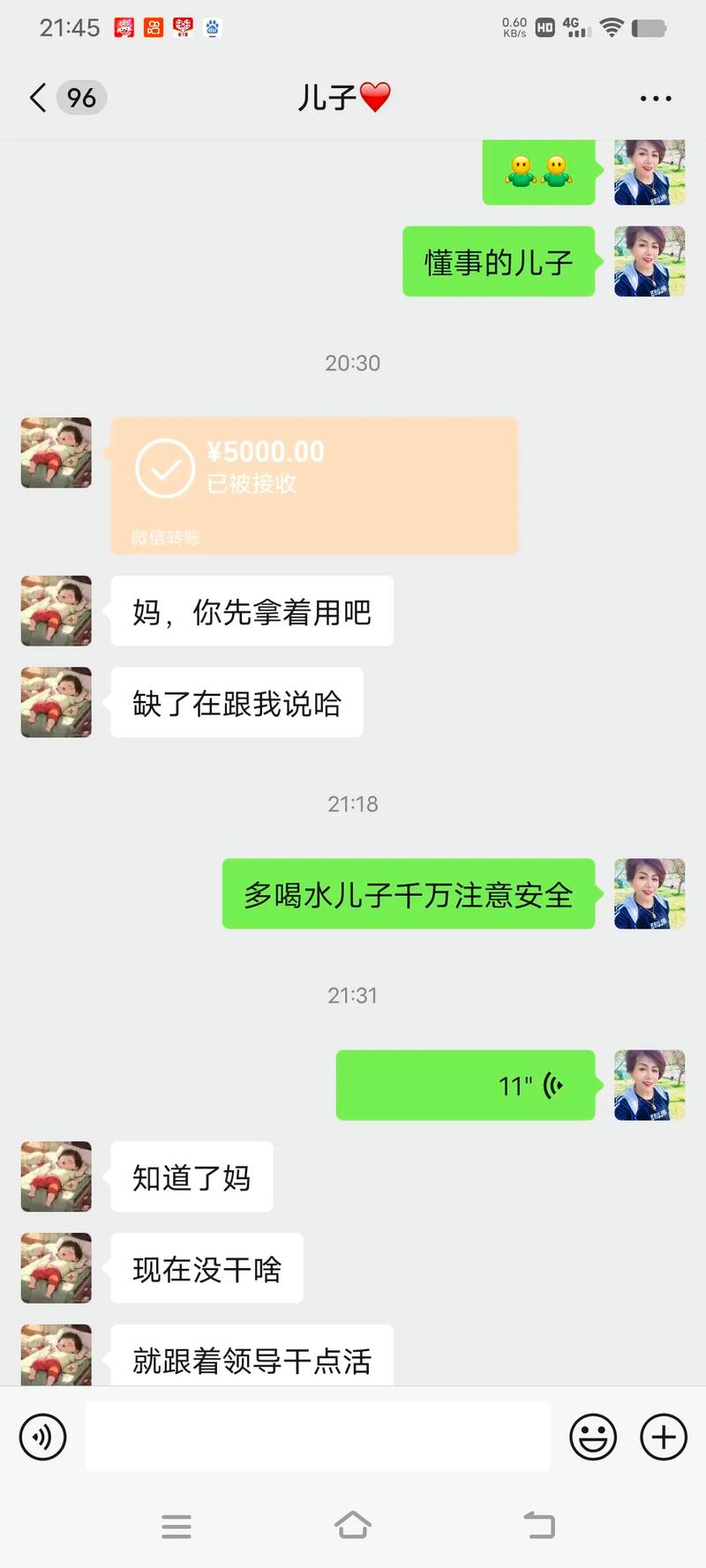
Task: Open the system recent apps menu
Action: 176,1526
